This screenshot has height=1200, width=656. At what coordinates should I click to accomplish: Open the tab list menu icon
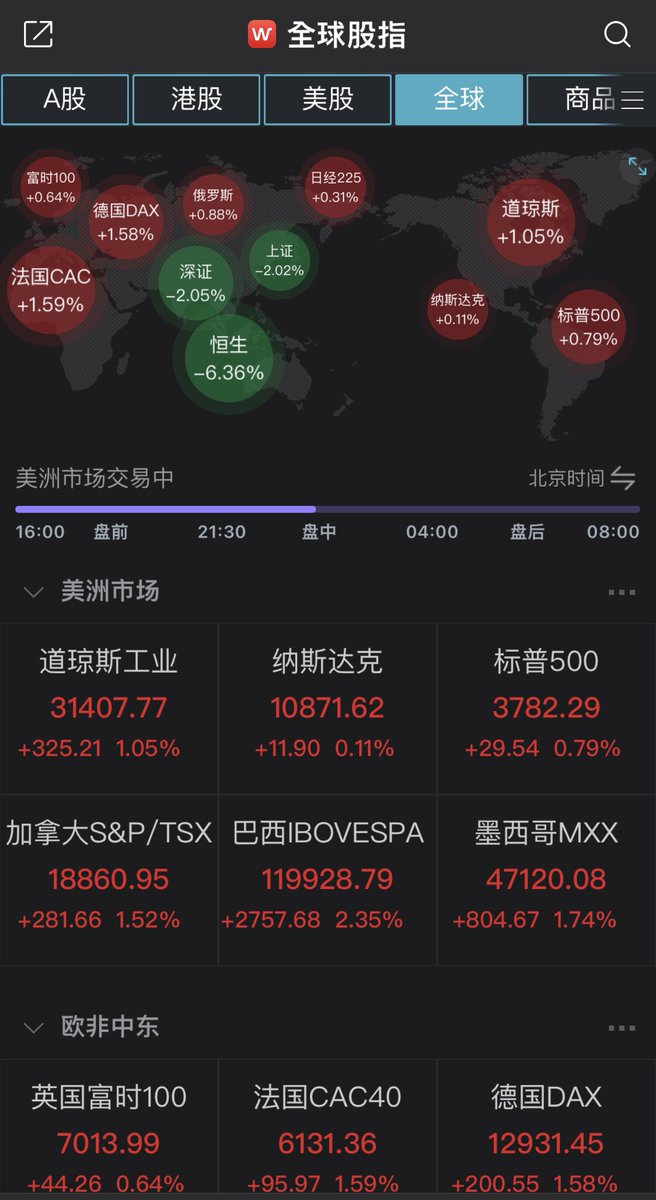coord(633,99)
